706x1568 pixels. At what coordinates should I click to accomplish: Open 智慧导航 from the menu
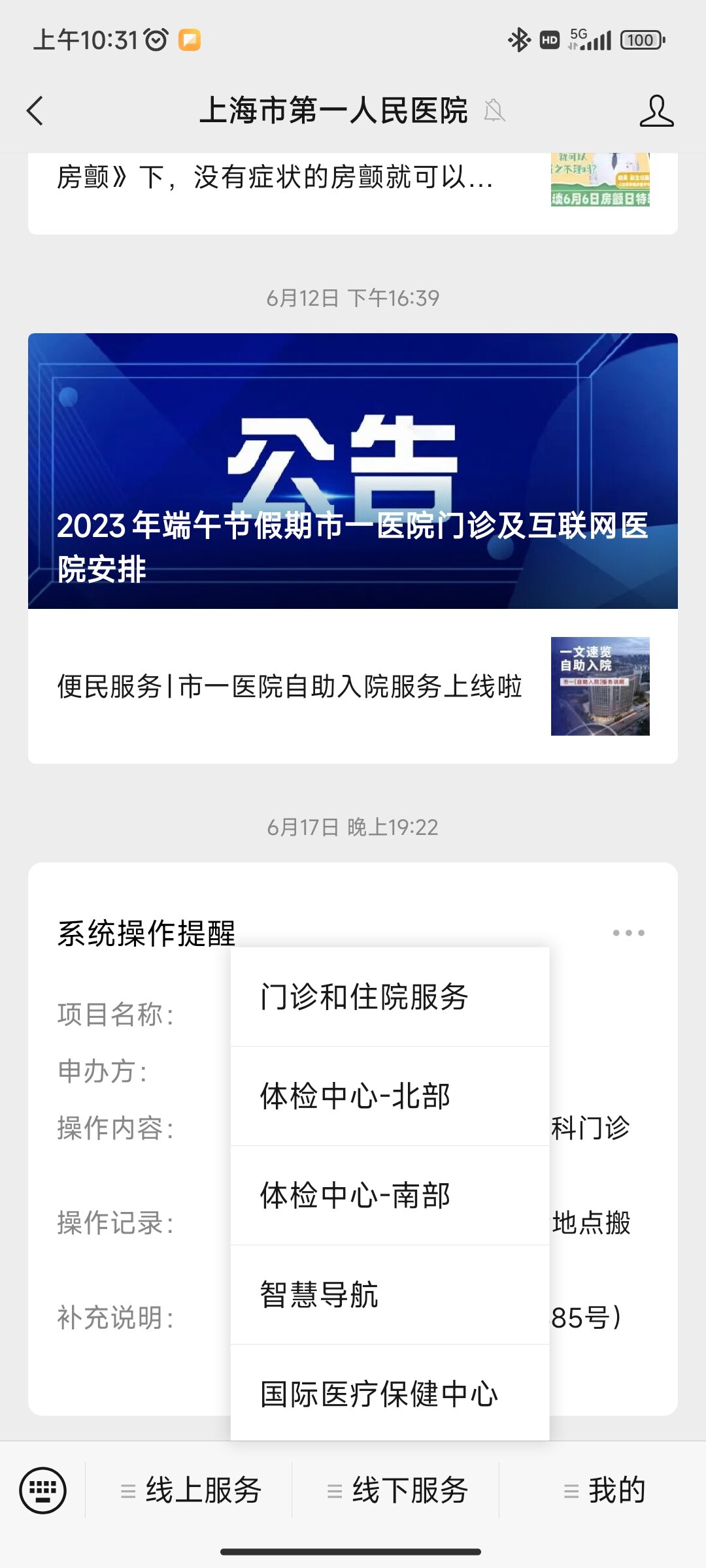(x=390, y=1295)
